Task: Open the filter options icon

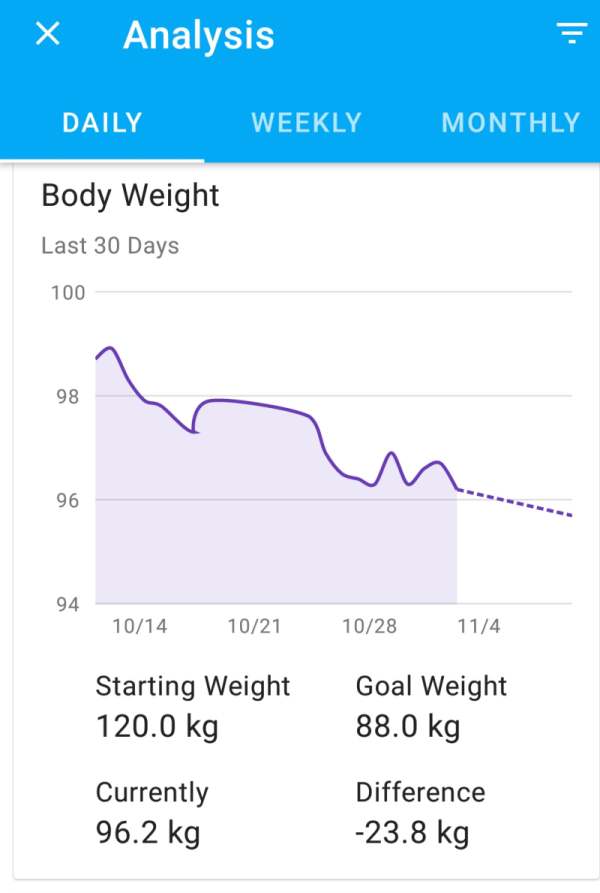Action: tap(571, 35)
